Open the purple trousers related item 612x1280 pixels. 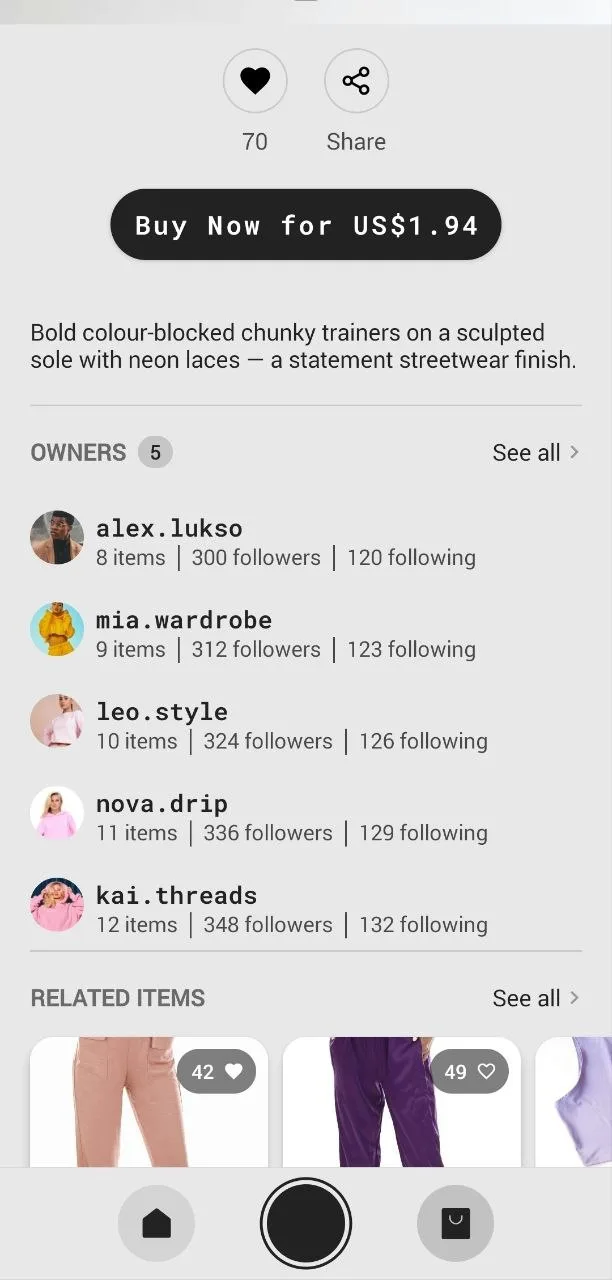click(x=402, y=1102)
